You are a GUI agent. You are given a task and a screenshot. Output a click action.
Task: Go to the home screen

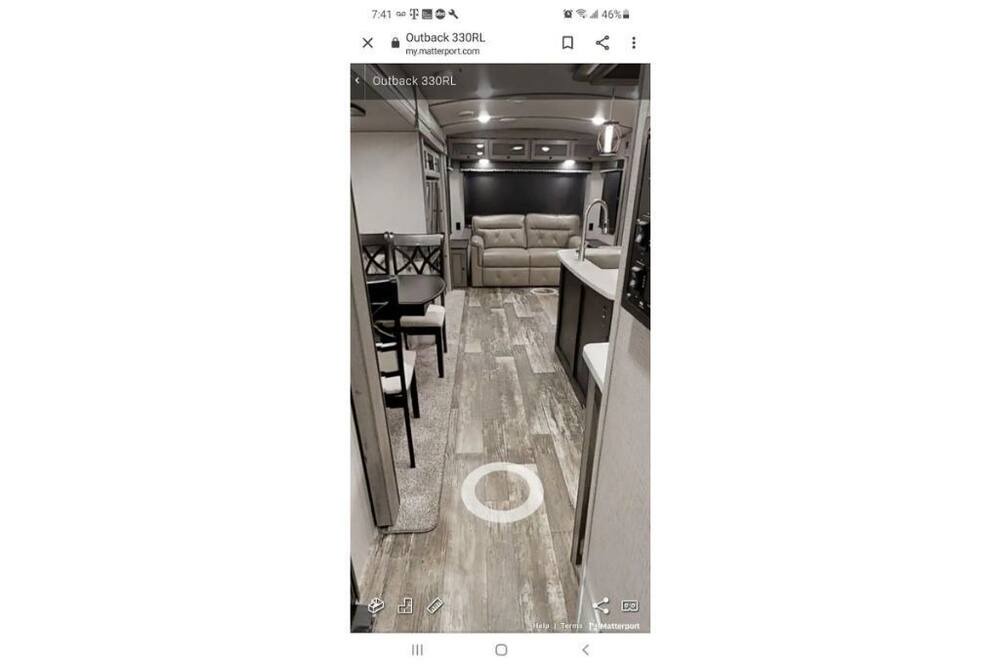coord(501,650)
